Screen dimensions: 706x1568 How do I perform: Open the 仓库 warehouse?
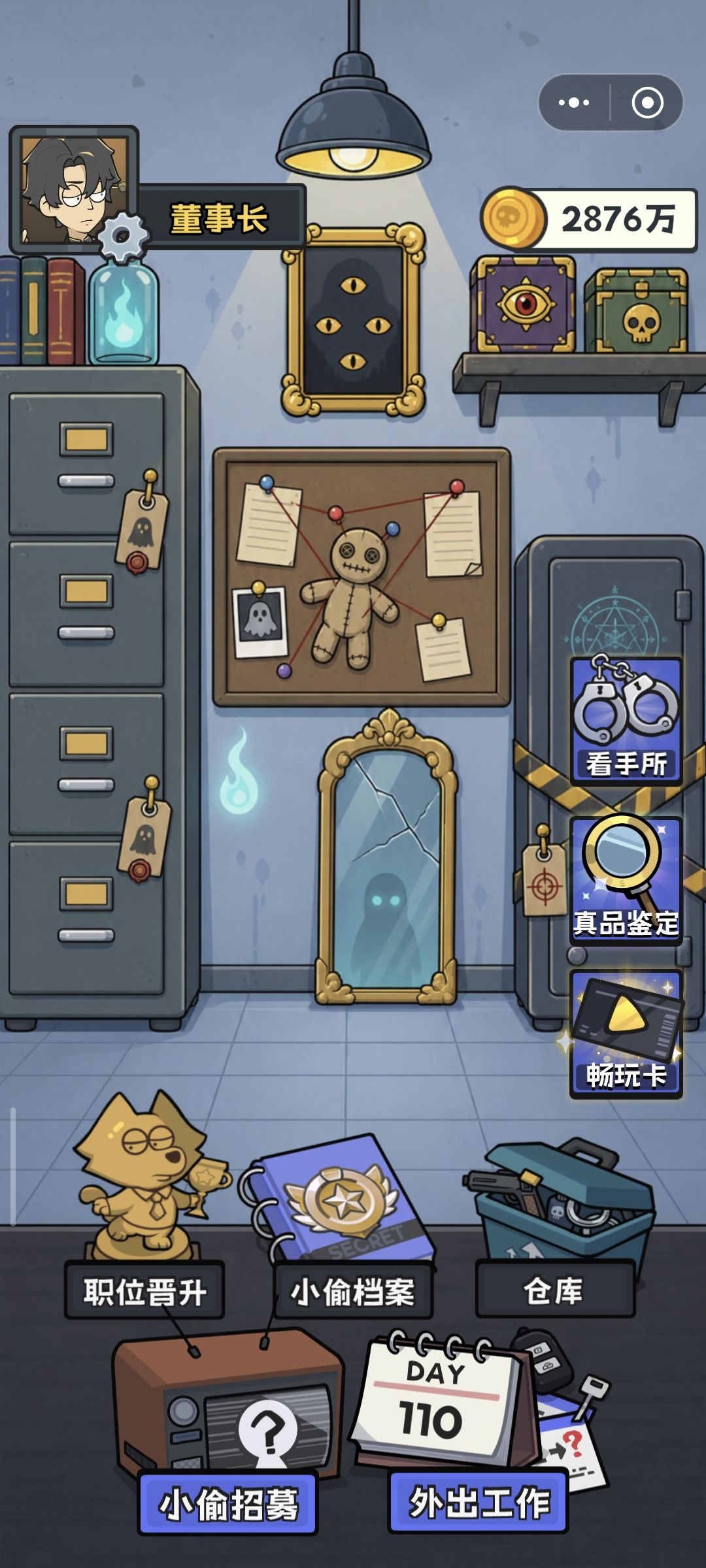click(555, 1290)
